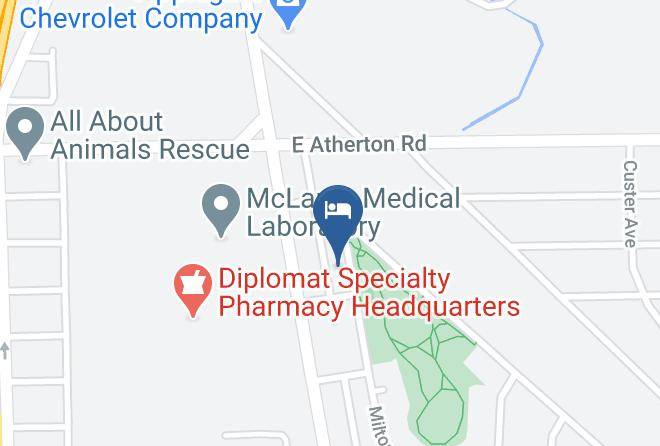Viewport: 660px width, 446px height.
Task: Select the Chevrolet Company map pin
Action: 288,13
